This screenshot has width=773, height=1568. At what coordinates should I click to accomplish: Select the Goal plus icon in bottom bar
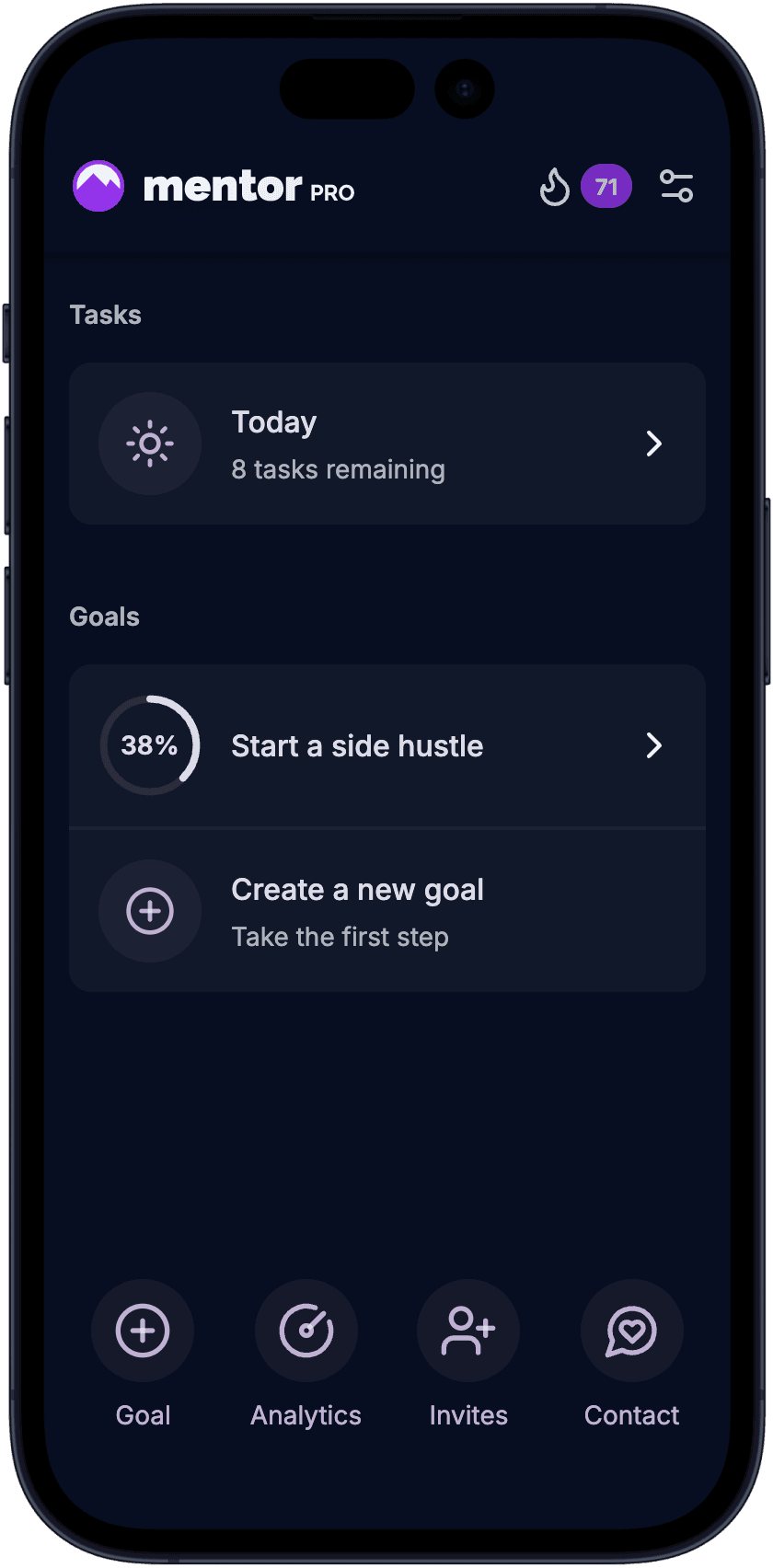[x=143, y=1330]
